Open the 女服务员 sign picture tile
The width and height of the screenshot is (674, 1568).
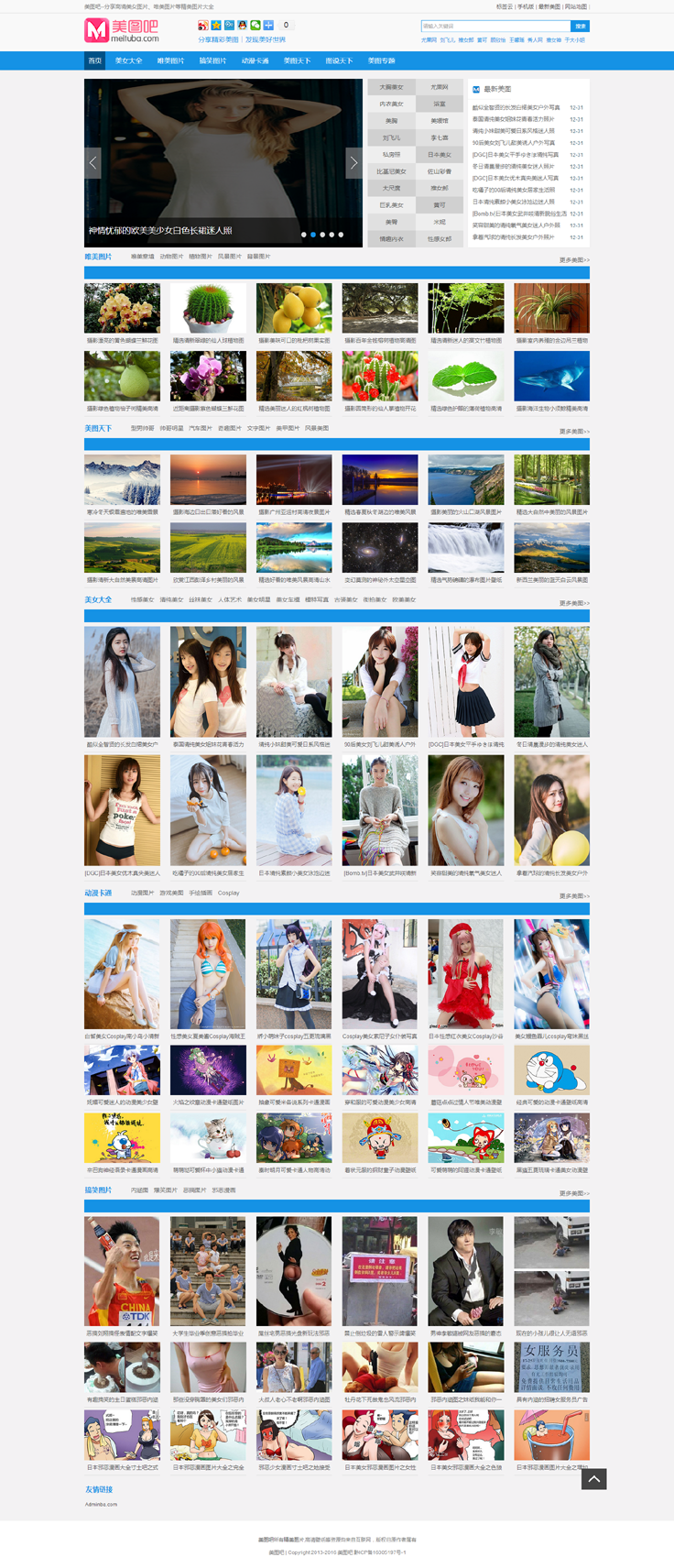click(551, 1367)
